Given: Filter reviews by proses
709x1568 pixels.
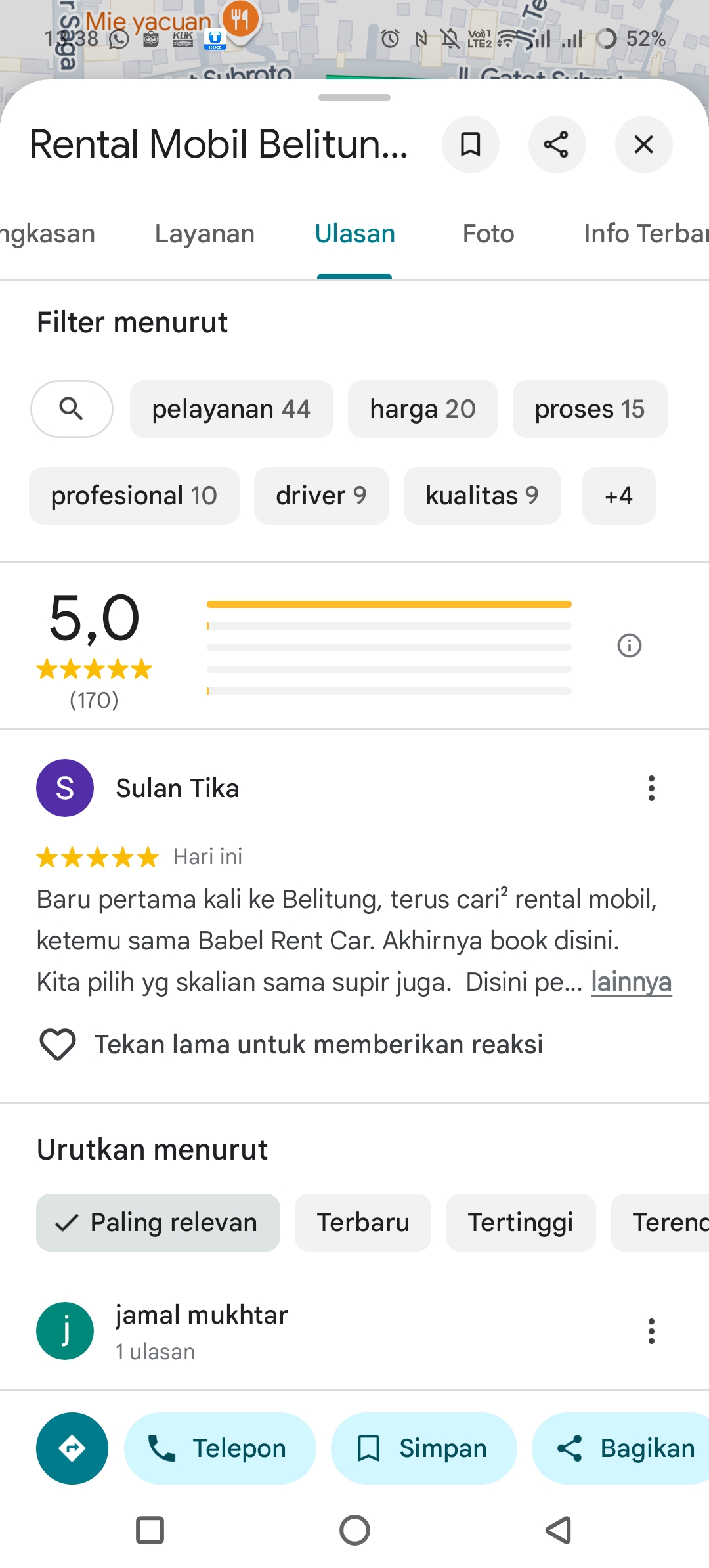Looking at the screenshot, I should click(x=590, y=409).
